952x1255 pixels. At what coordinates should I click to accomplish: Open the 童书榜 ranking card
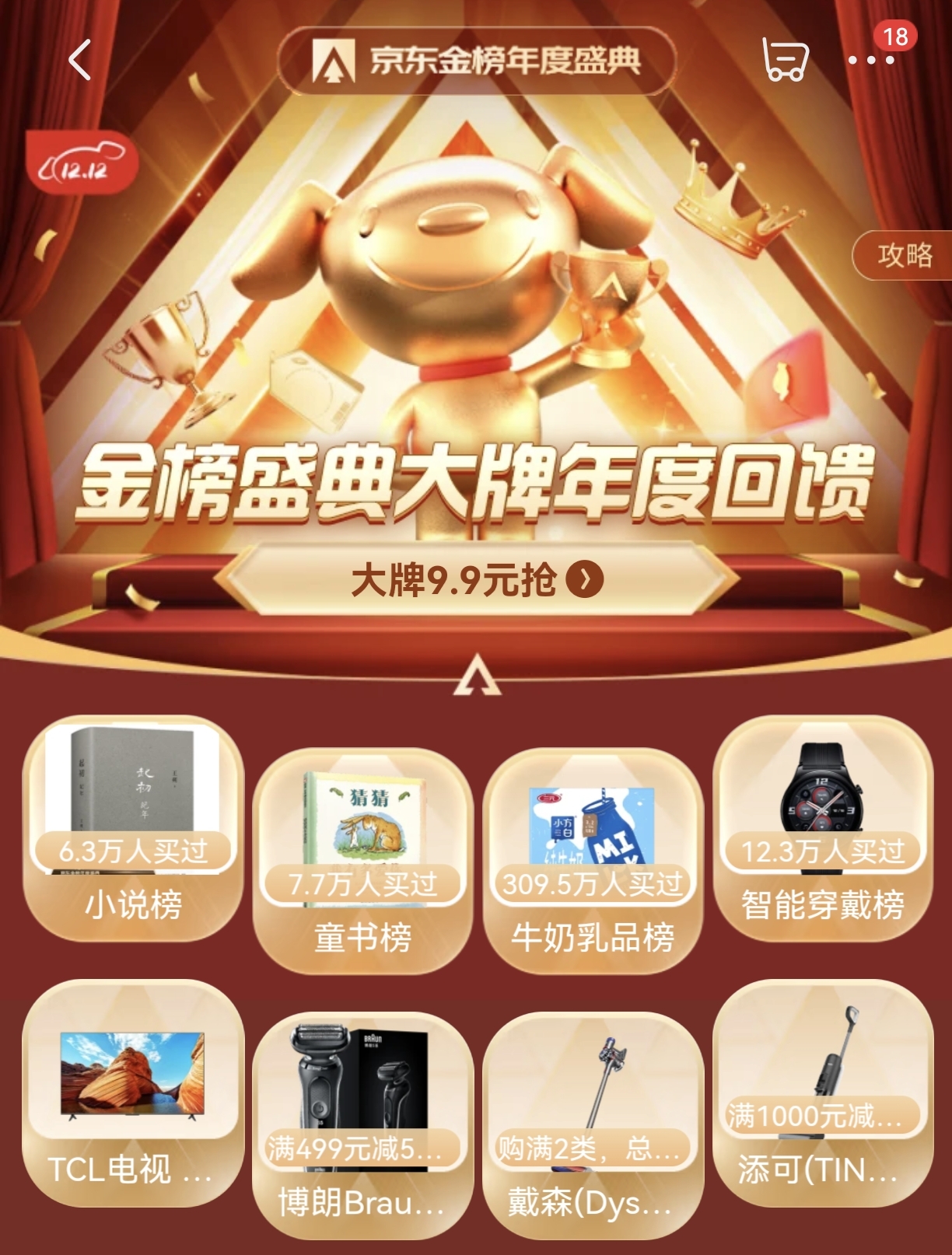pos(362,861)
